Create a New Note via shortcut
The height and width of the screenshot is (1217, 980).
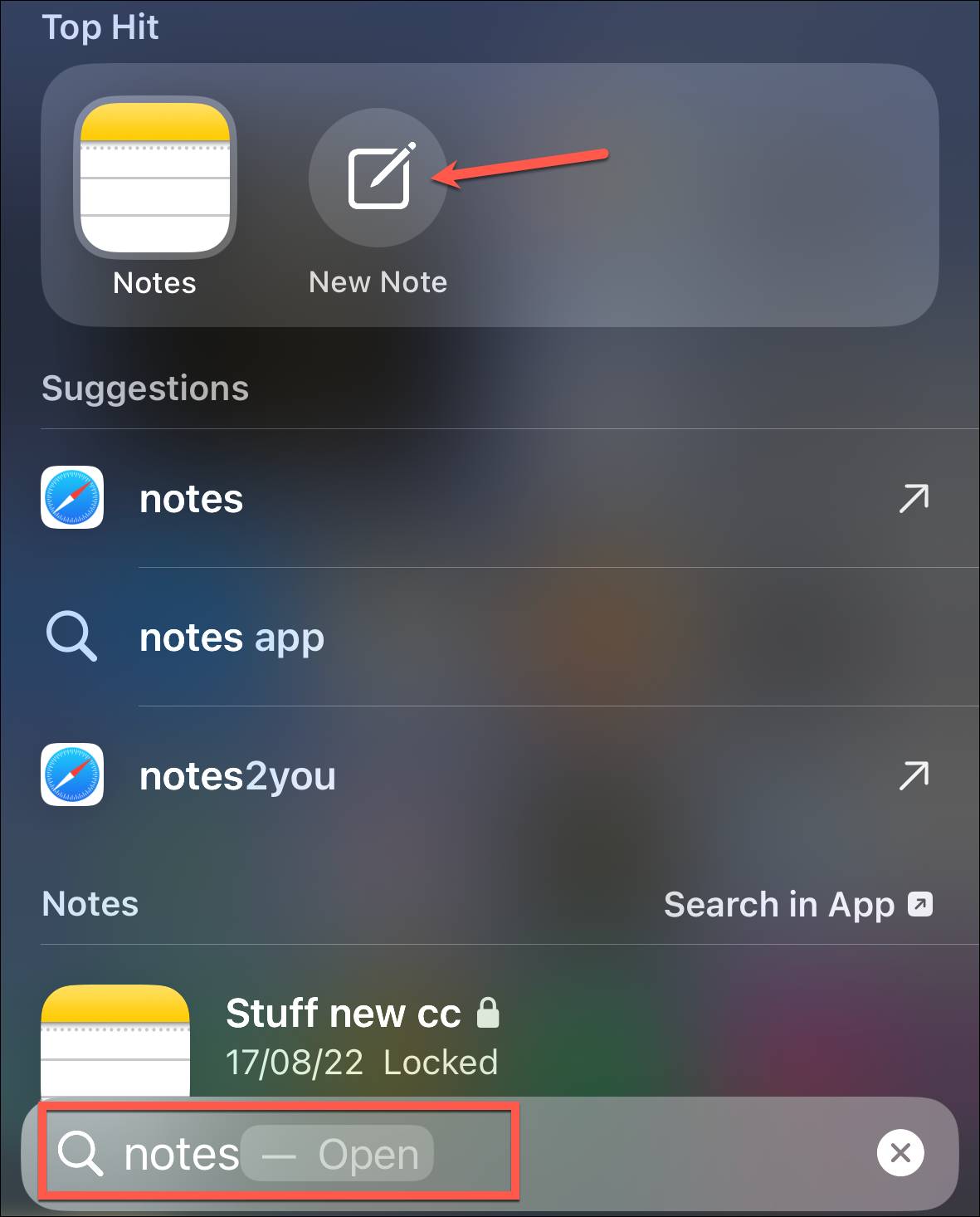[378, 178]
